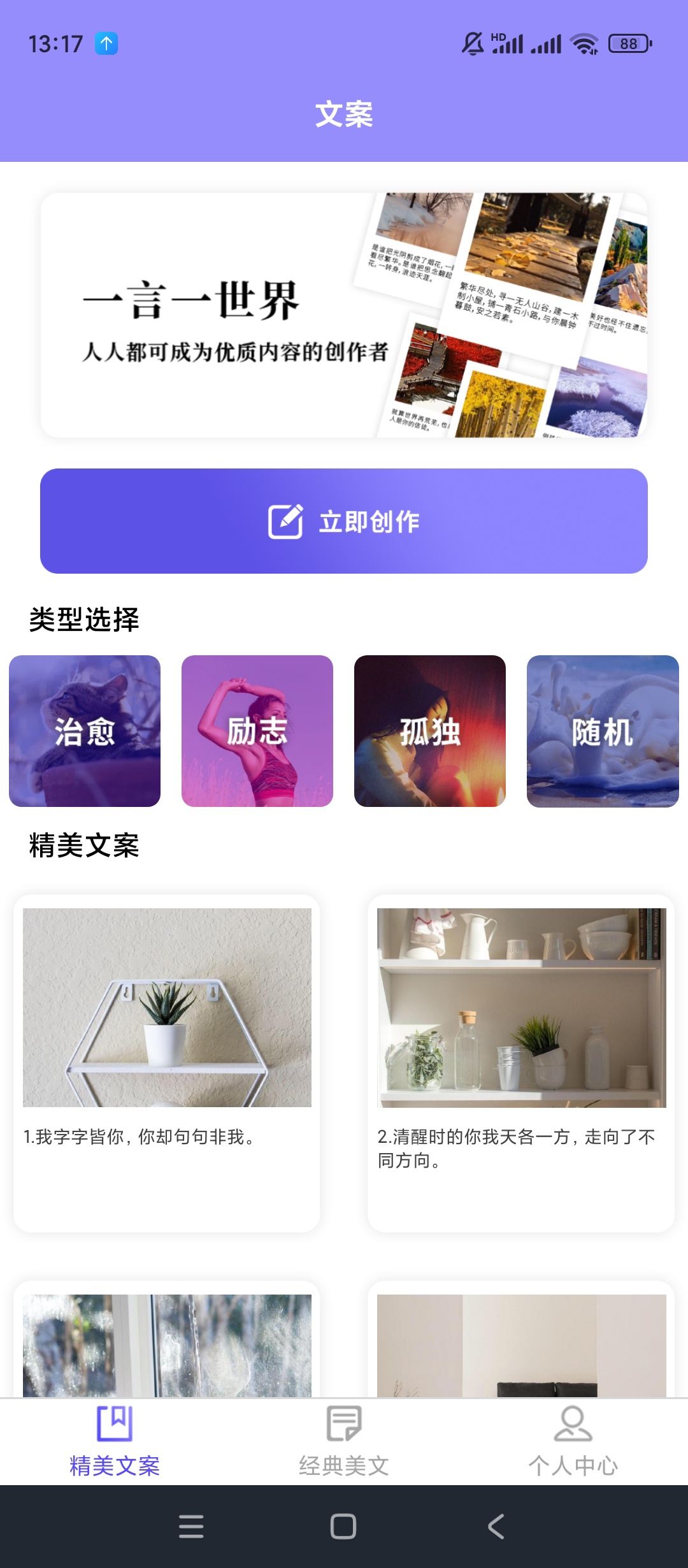Select the 治愈 type tile

[85, 731]
